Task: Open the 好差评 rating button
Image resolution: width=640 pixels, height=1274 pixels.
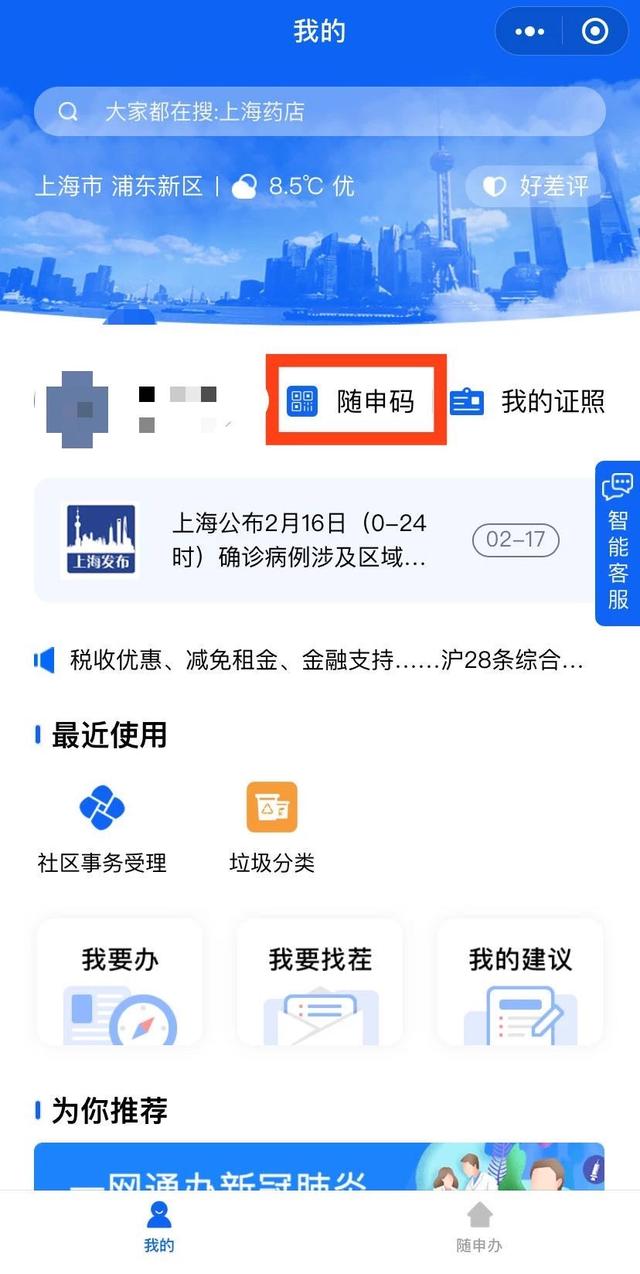Action: [x=536, y=186]
